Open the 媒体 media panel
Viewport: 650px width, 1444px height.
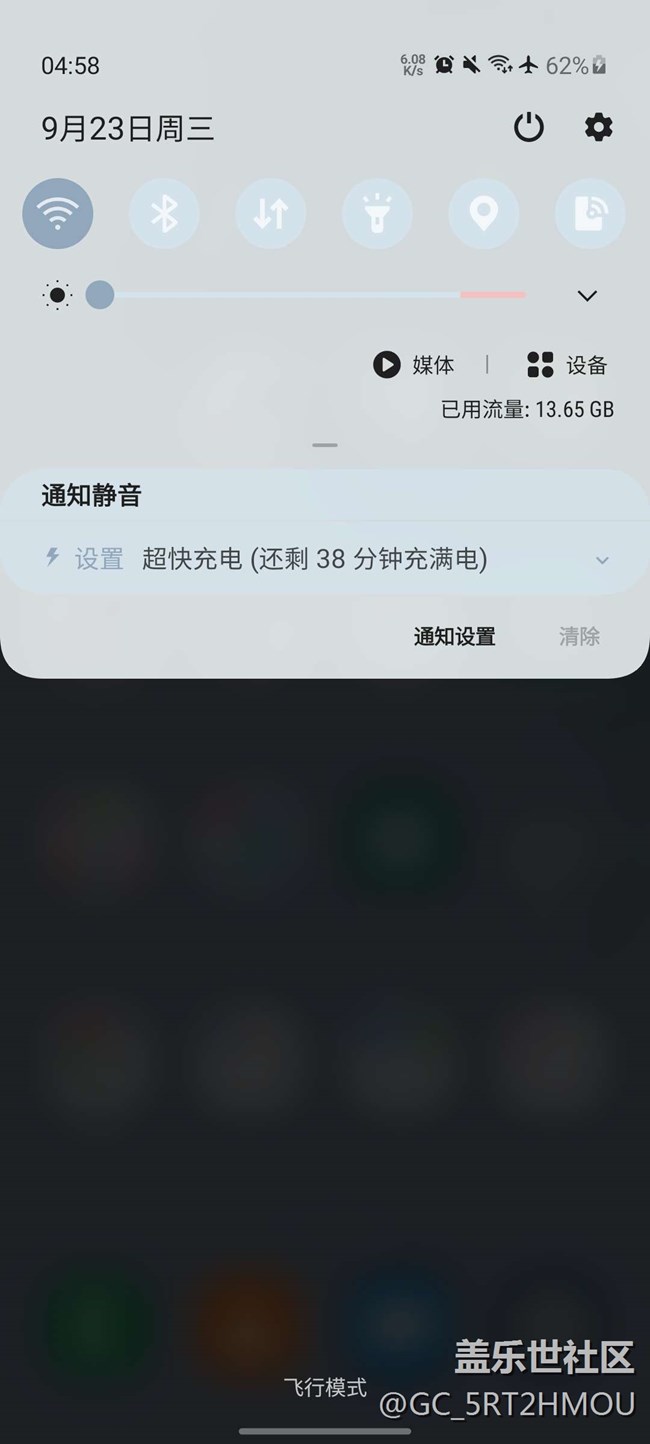coord(414,365)
